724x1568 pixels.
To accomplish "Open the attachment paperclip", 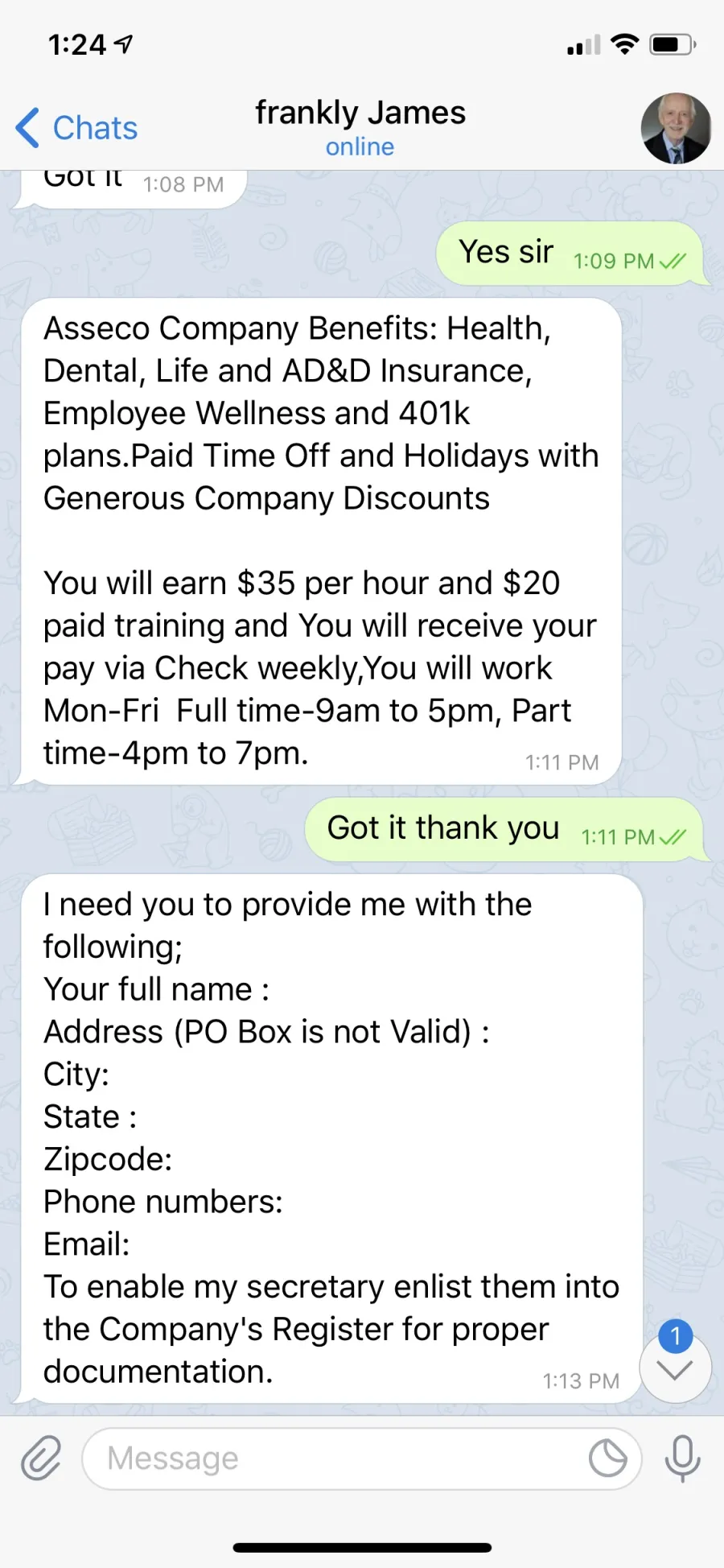I will click(41, 1458).
